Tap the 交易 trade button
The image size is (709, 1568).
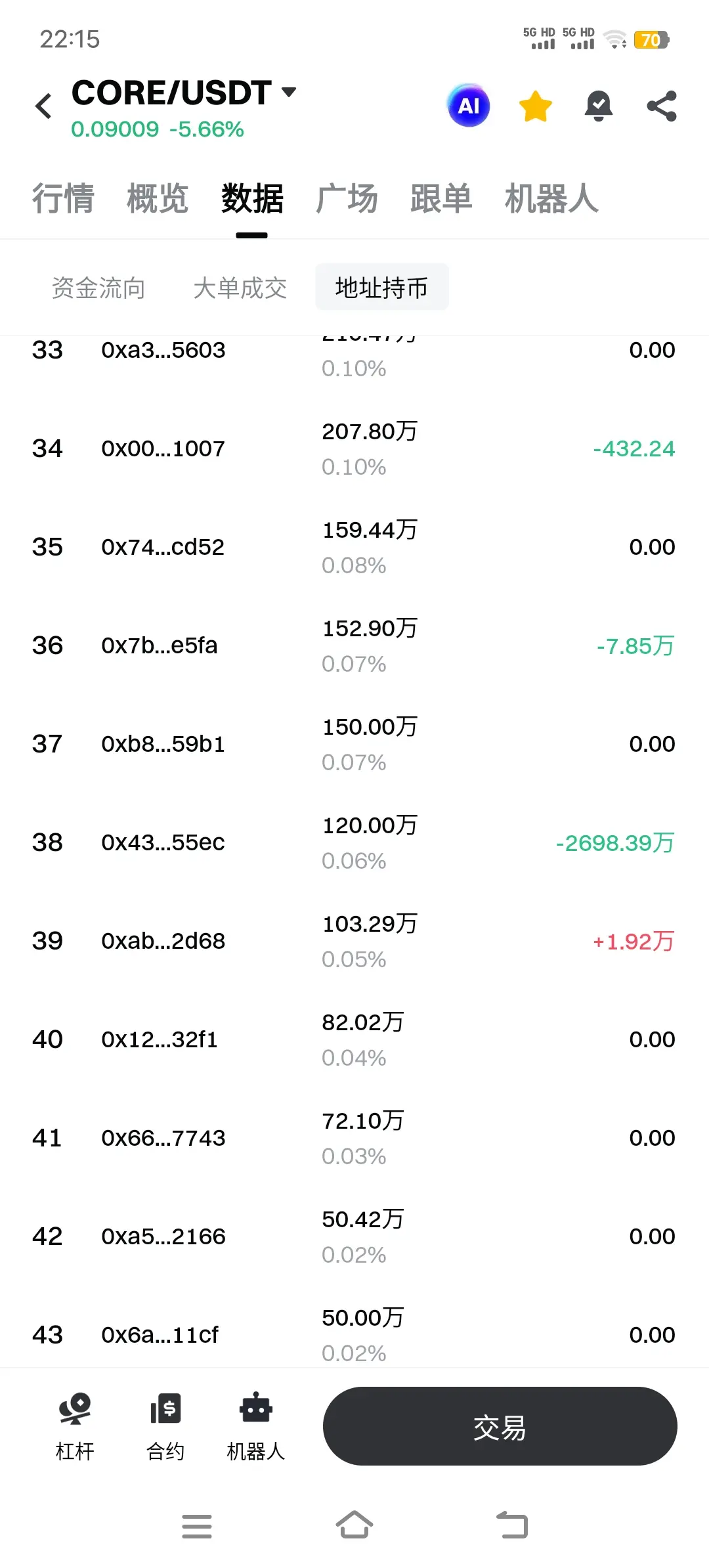pos(500,1426)
